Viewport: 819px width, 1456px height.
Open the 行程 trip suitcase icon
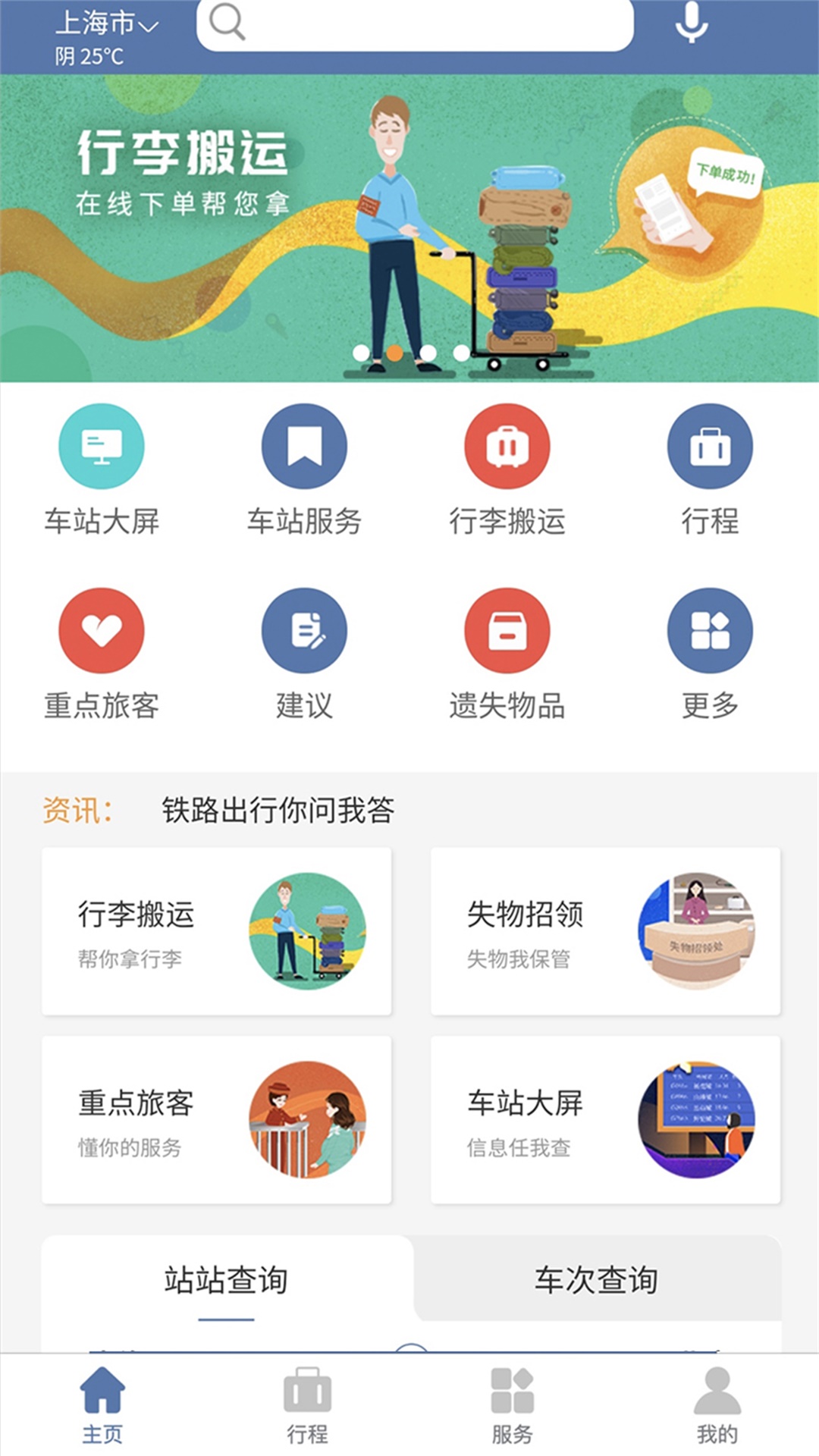[711, 446]
